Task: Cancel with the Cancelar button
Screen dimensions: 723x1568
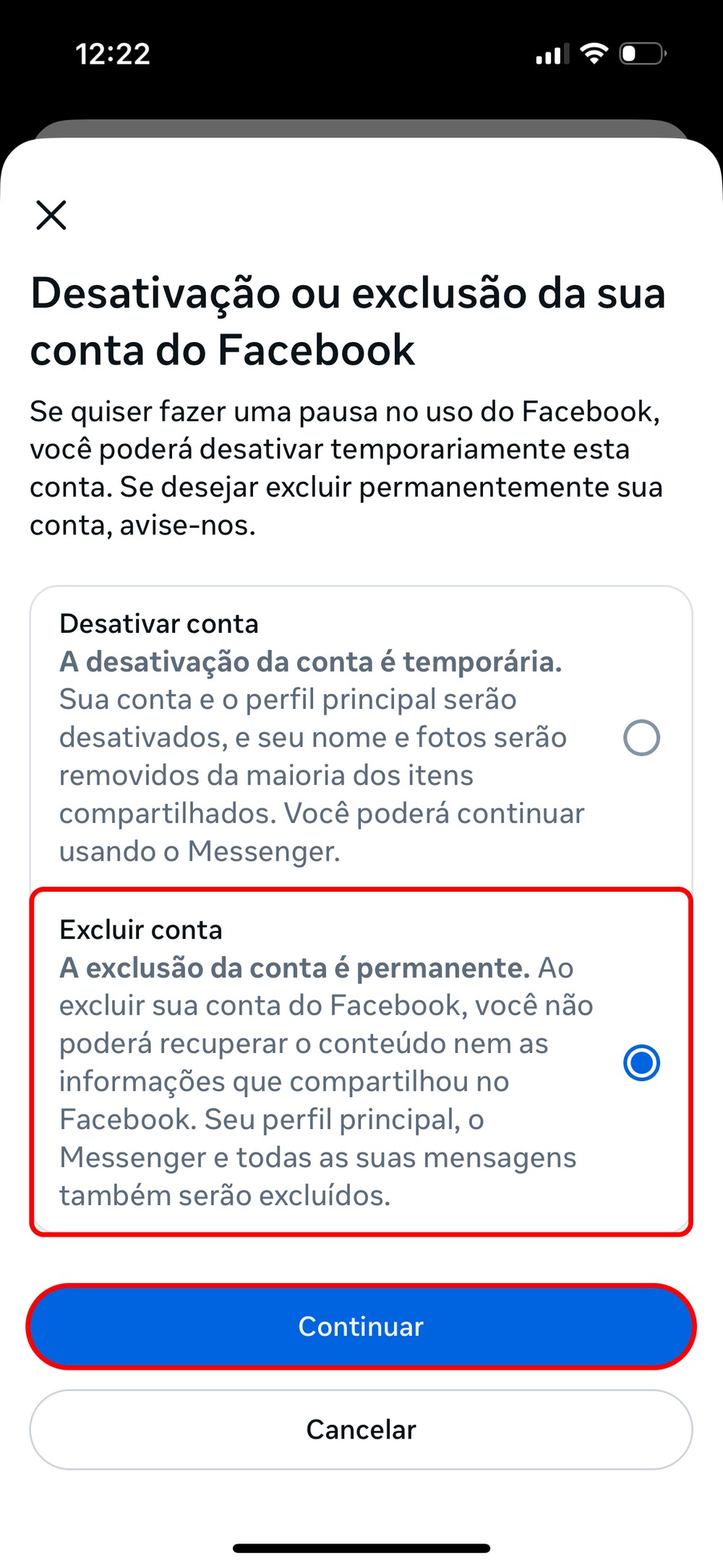Action: tap(361, 1430)
